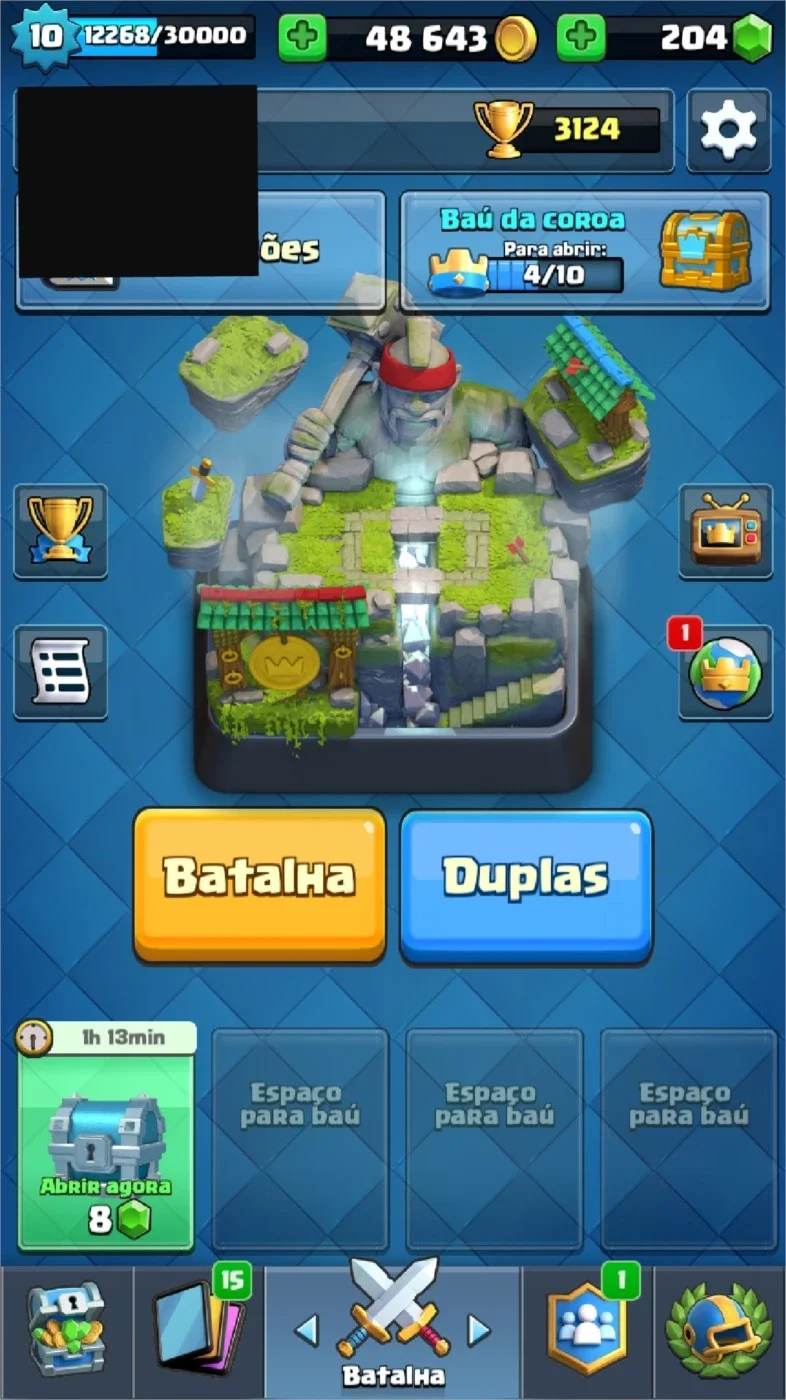786x1400 pixels.
Task: Tap the left arrow beside Batalha tab
Action: coord(307,1330)
